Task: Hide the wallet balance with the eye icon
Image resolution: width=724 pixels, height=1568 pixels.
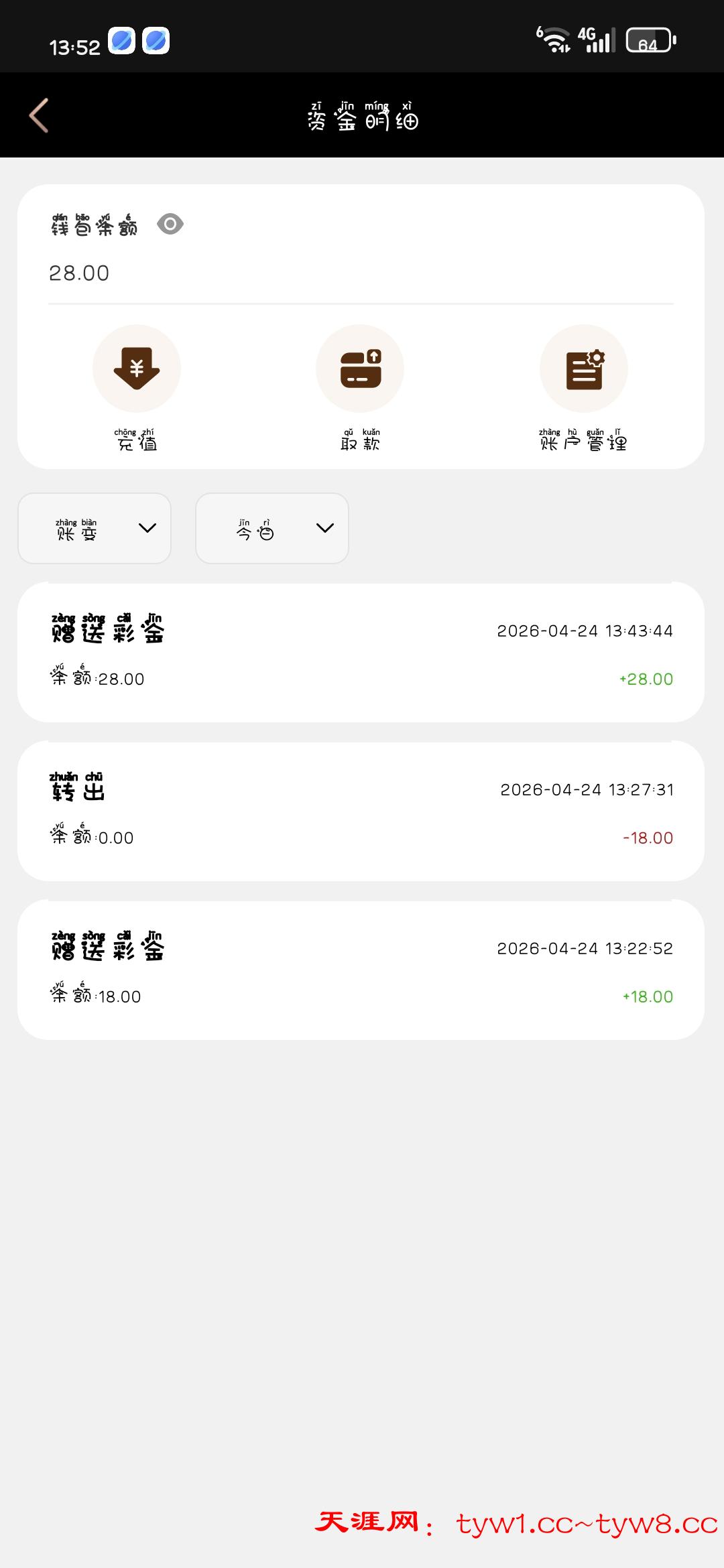Action: [170, 224]
